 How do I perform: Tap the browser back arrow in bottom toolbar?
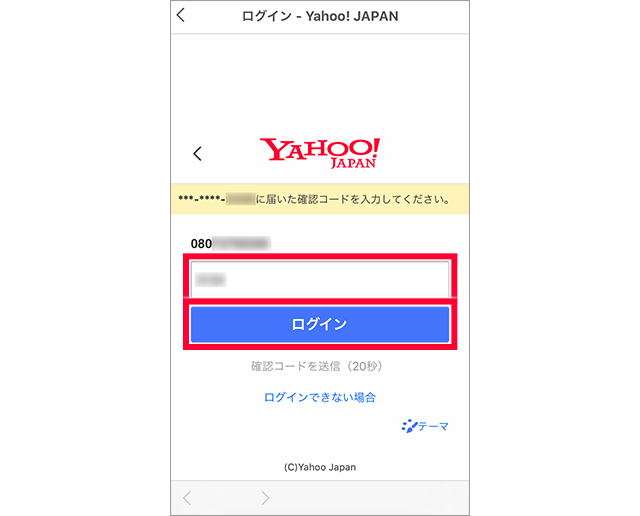coord(187,498)
